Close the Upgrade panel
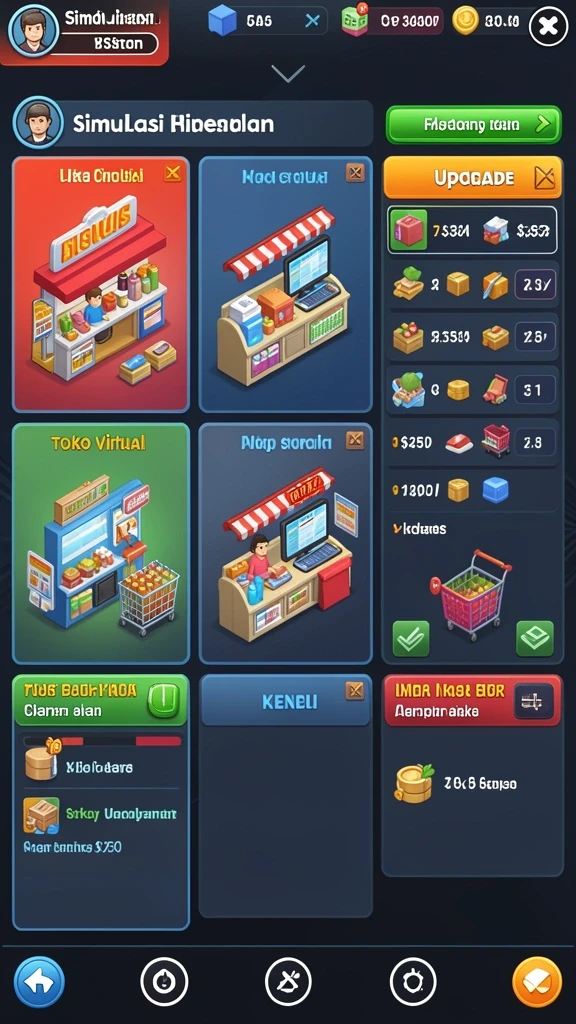576x1024 pixels. (544, 177)
